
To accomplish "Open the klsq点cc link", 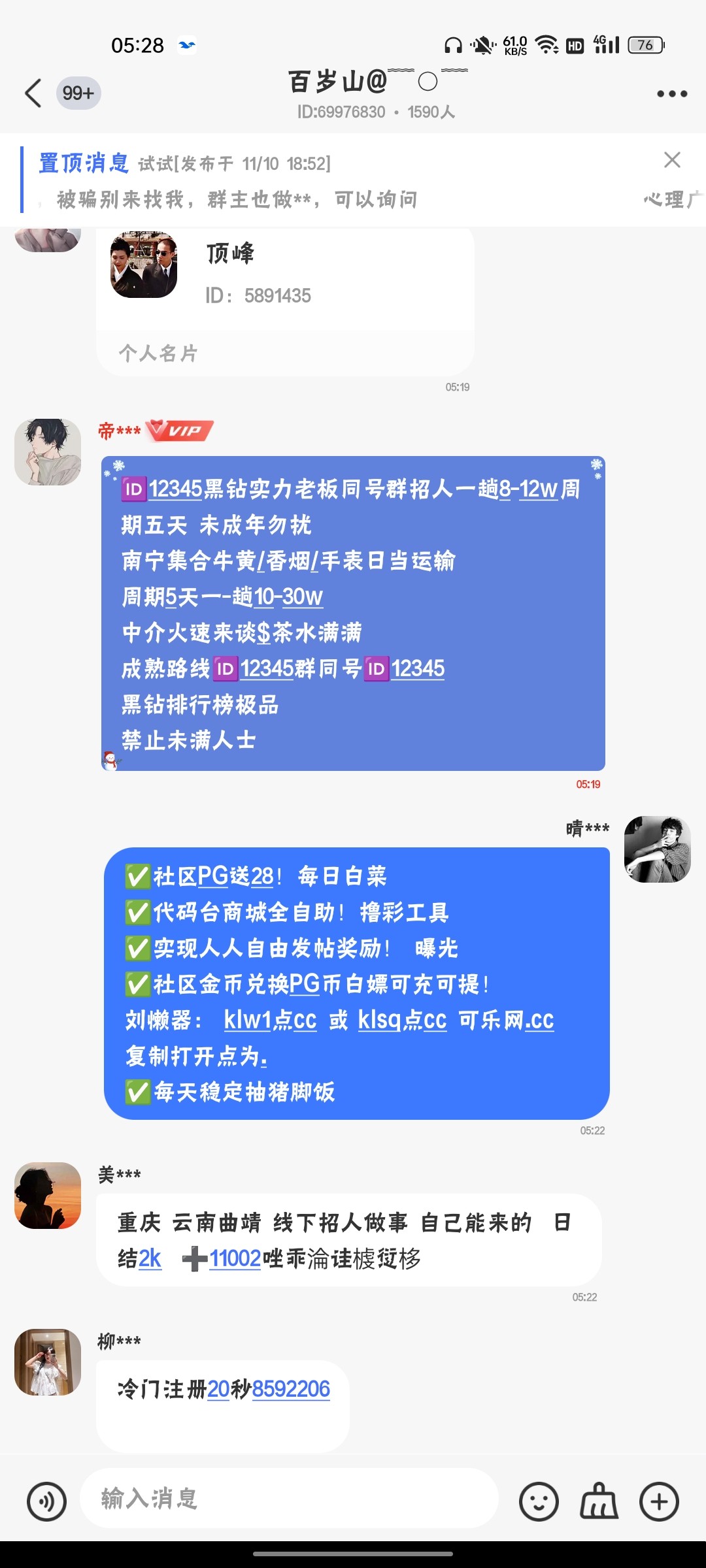I will pos(402,1020).
